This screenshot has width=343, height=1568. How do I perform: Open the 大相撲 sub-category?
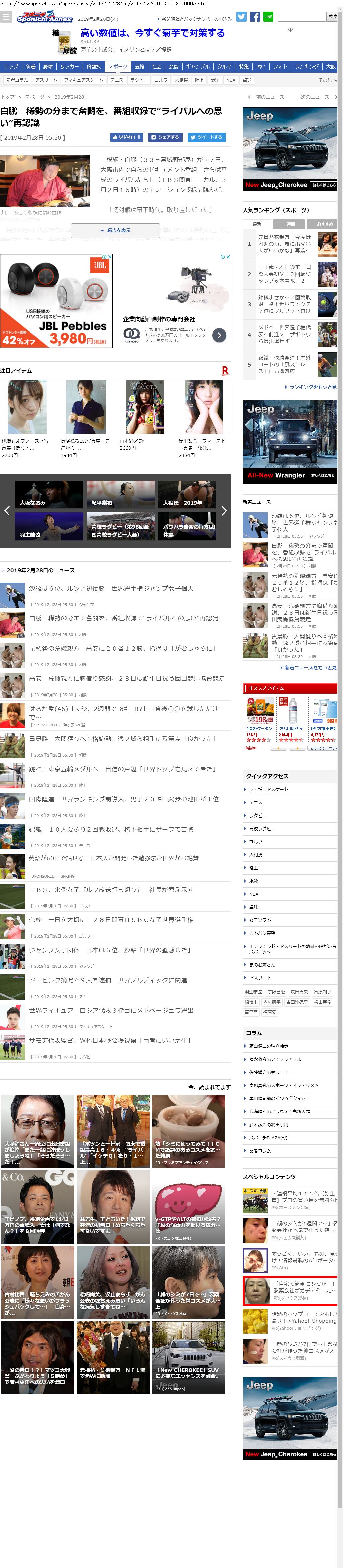pyautogui.click(x=181, y=80)
